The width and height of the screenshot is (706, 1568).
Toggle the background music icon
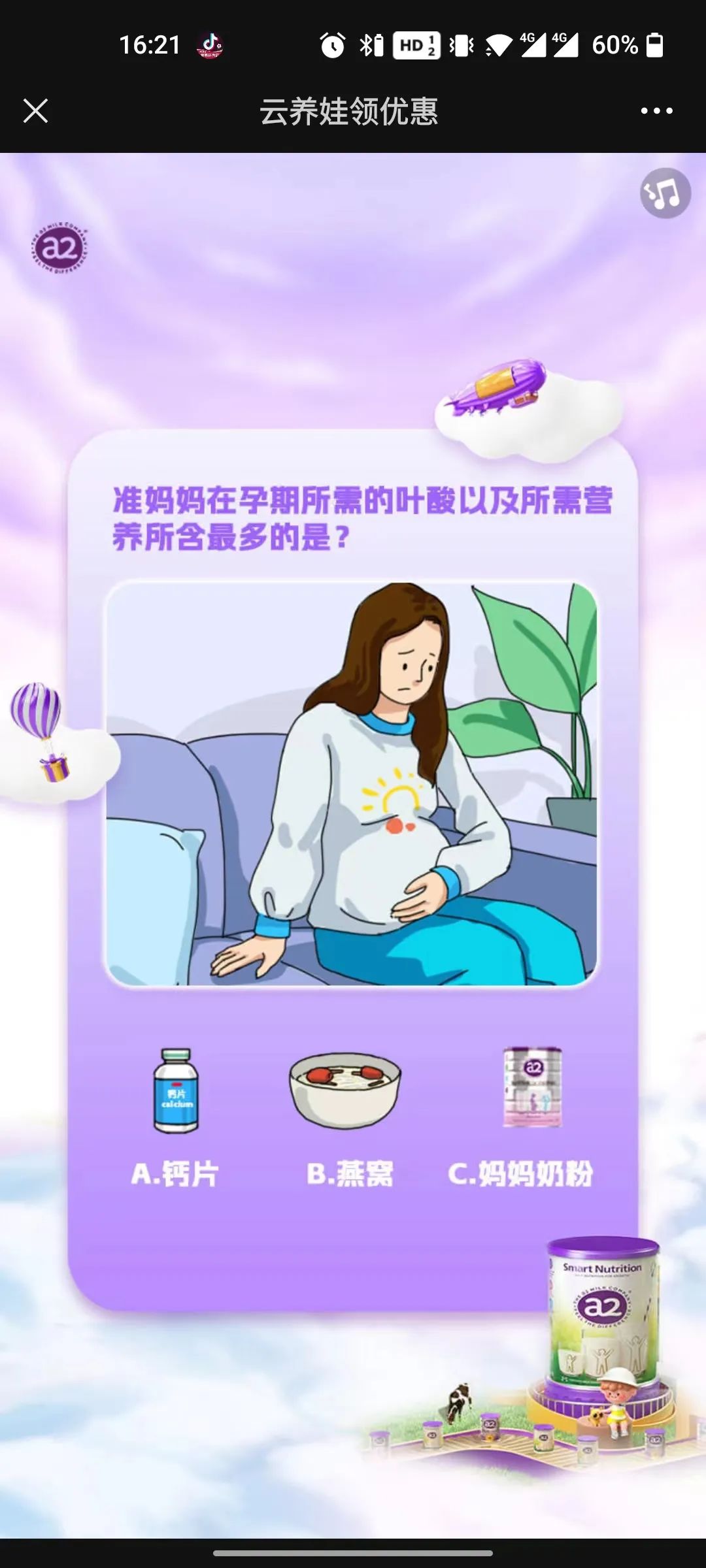[x=665, y=193]
